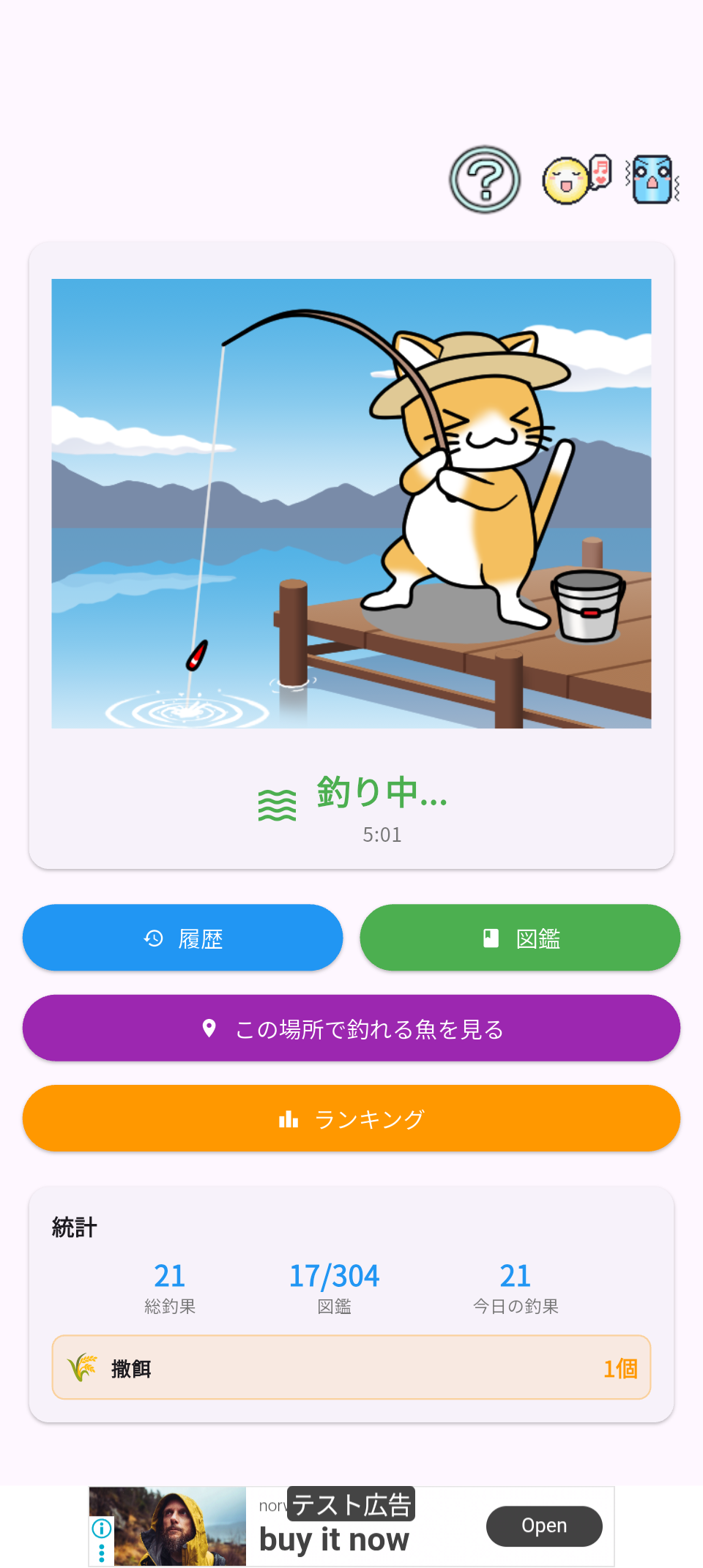Toggle sound effects with the blue face icon

[x=650, y=178]
